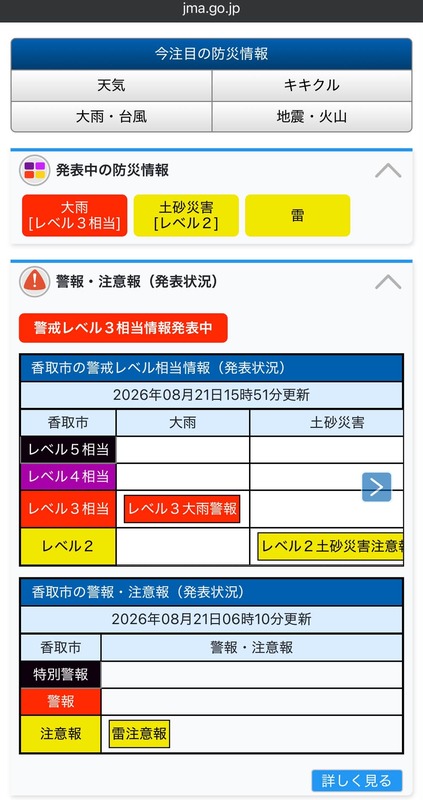
Task: Open the 天気 section
Action: [x=111, y=85]
